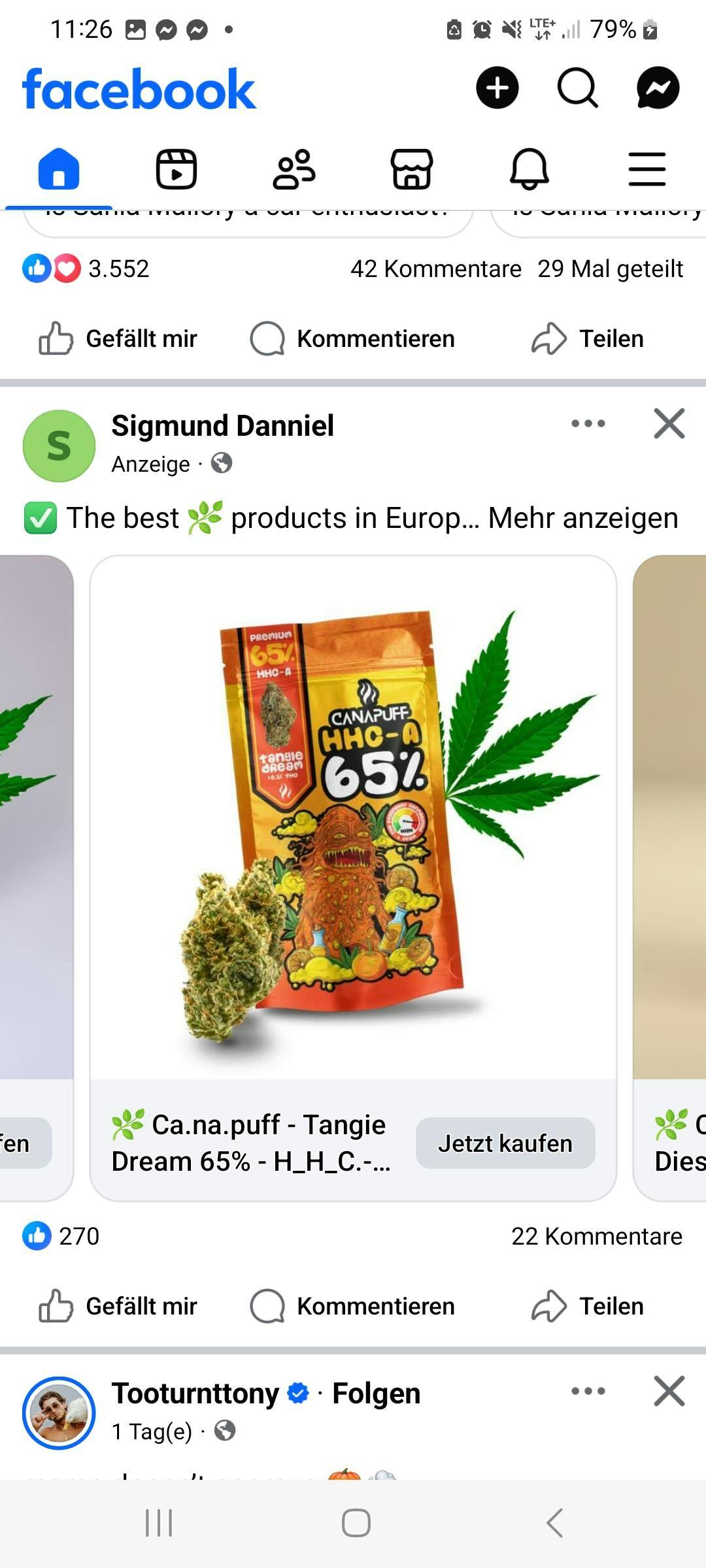Open the create post plus icon
Viewport: 706px width, 1568px height.
point(497,88)
